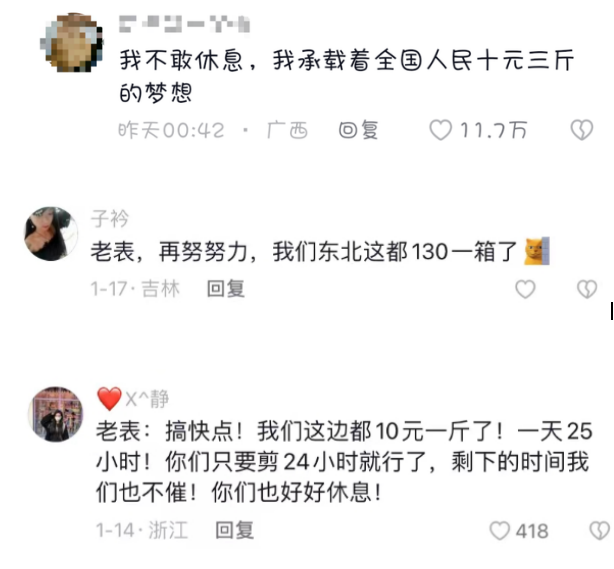Reply to X^静's comment

[235, 530]
